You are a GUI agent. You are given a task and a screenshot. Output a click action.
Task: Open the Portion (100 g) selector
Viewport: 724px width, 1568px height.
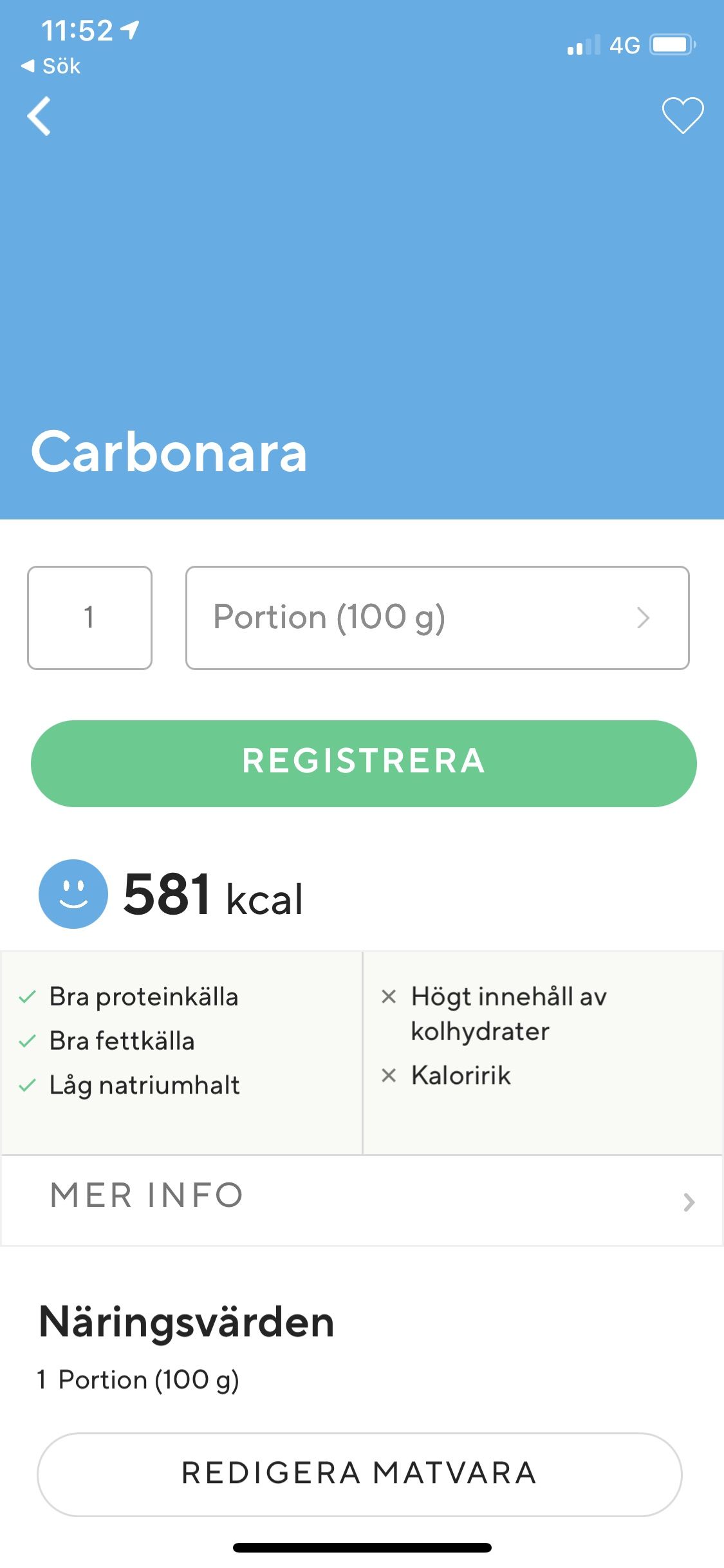[438, 618]
